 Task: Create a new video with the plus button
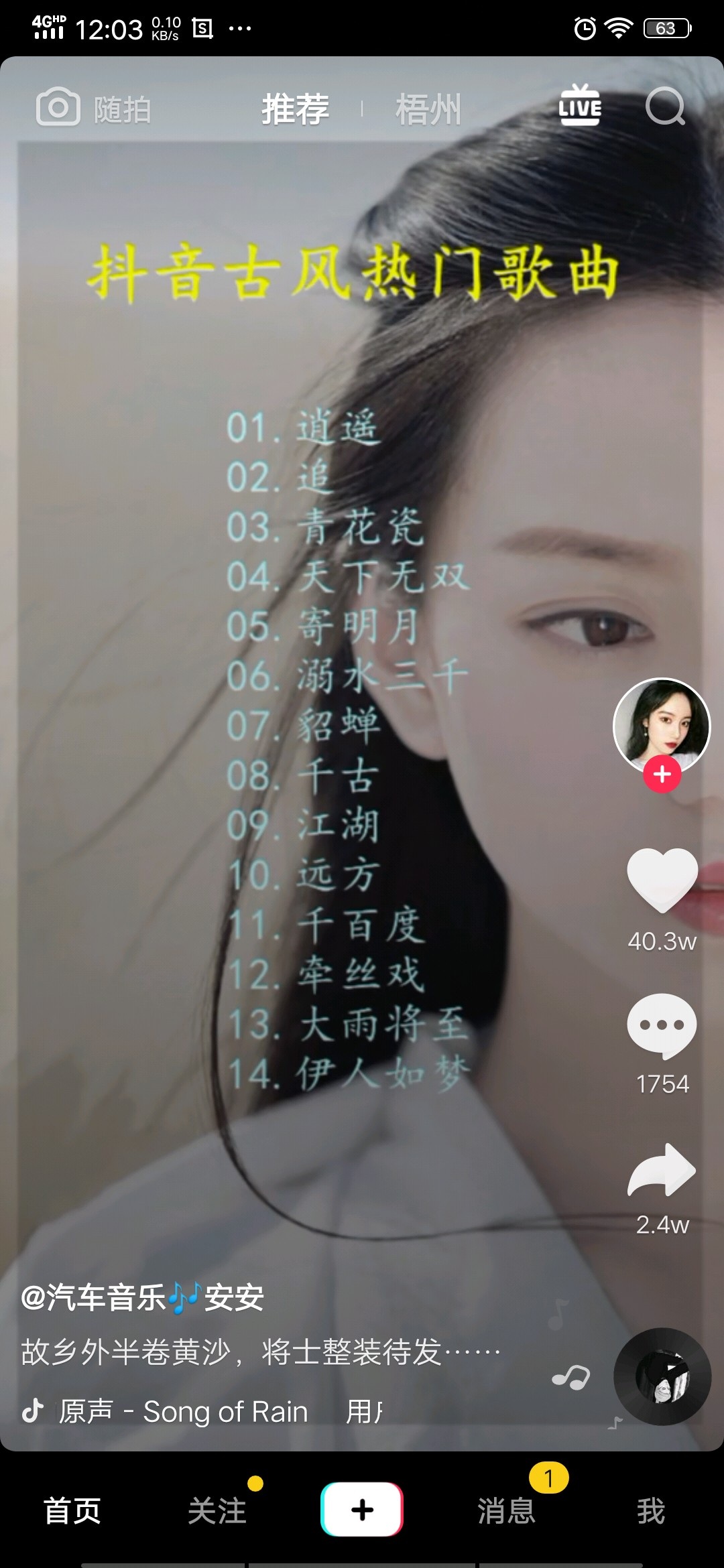[362, 1509]
